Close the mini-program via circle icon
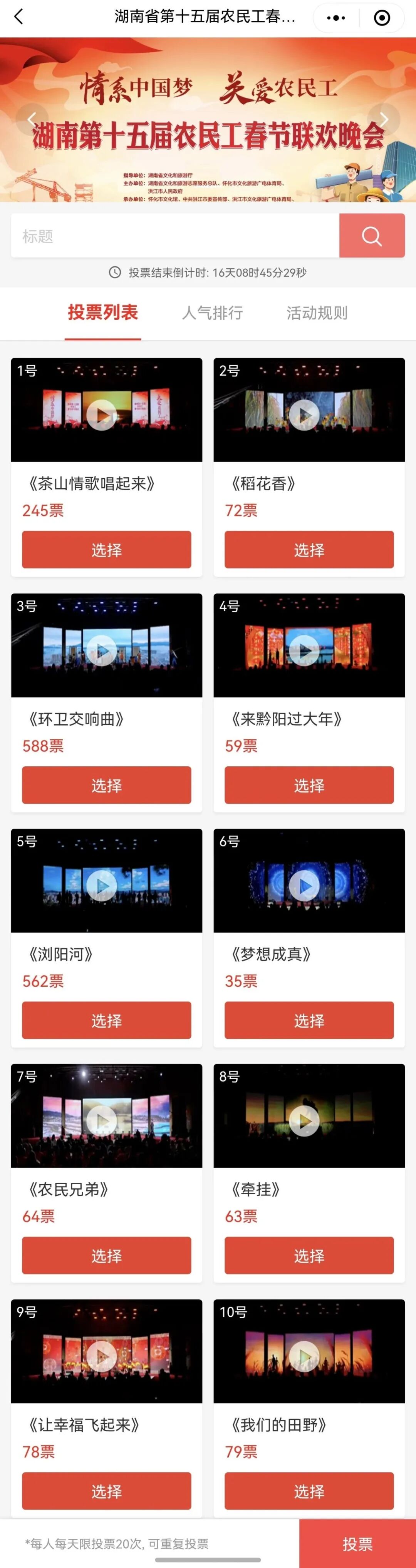Image resolution: width=416 pixels, height=1568 pixels. (382, 18)
